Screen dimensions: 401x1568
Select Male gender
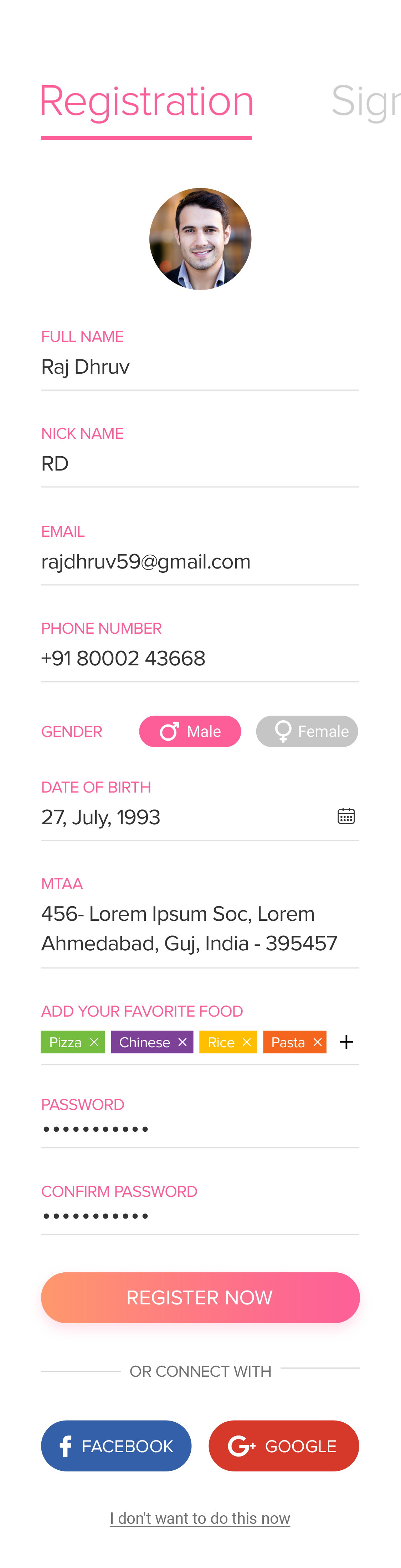pyautogui.click(x=190, y=731)
